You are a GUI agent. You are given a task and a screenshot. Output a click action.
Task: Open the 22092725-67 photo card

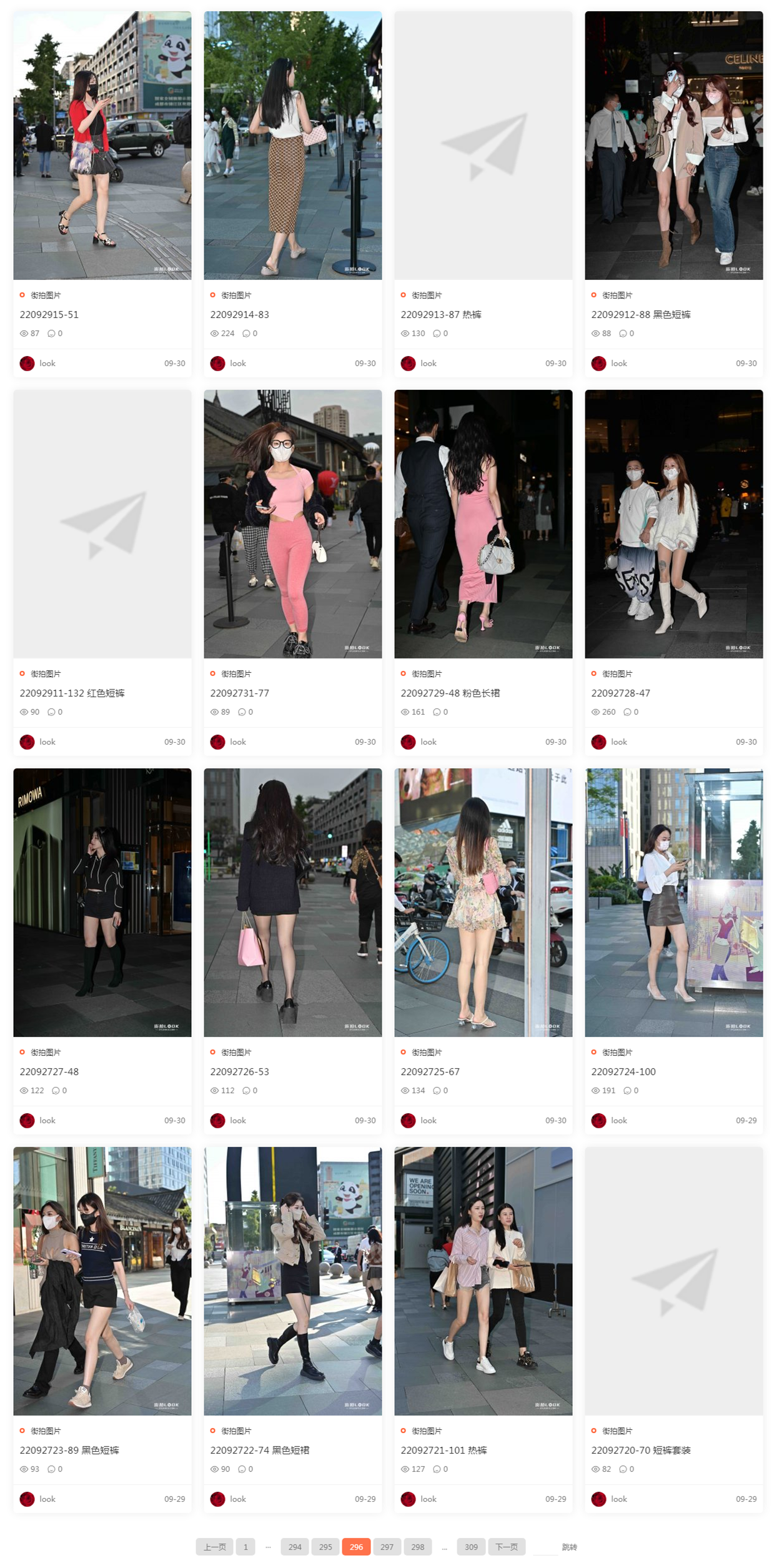click(x=483, y=903)
